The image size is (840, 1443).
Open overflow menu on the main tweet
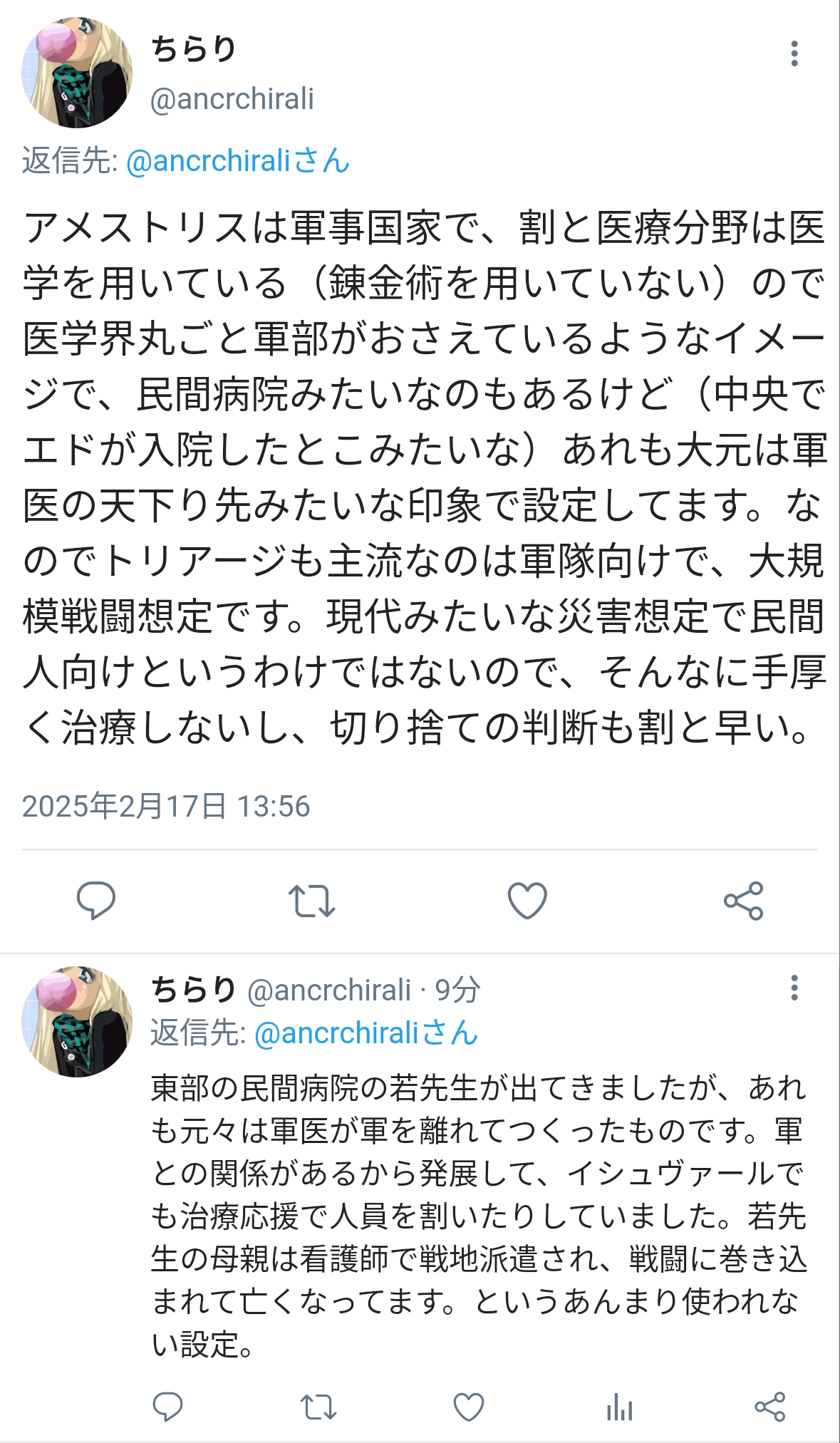coord(794,53)
